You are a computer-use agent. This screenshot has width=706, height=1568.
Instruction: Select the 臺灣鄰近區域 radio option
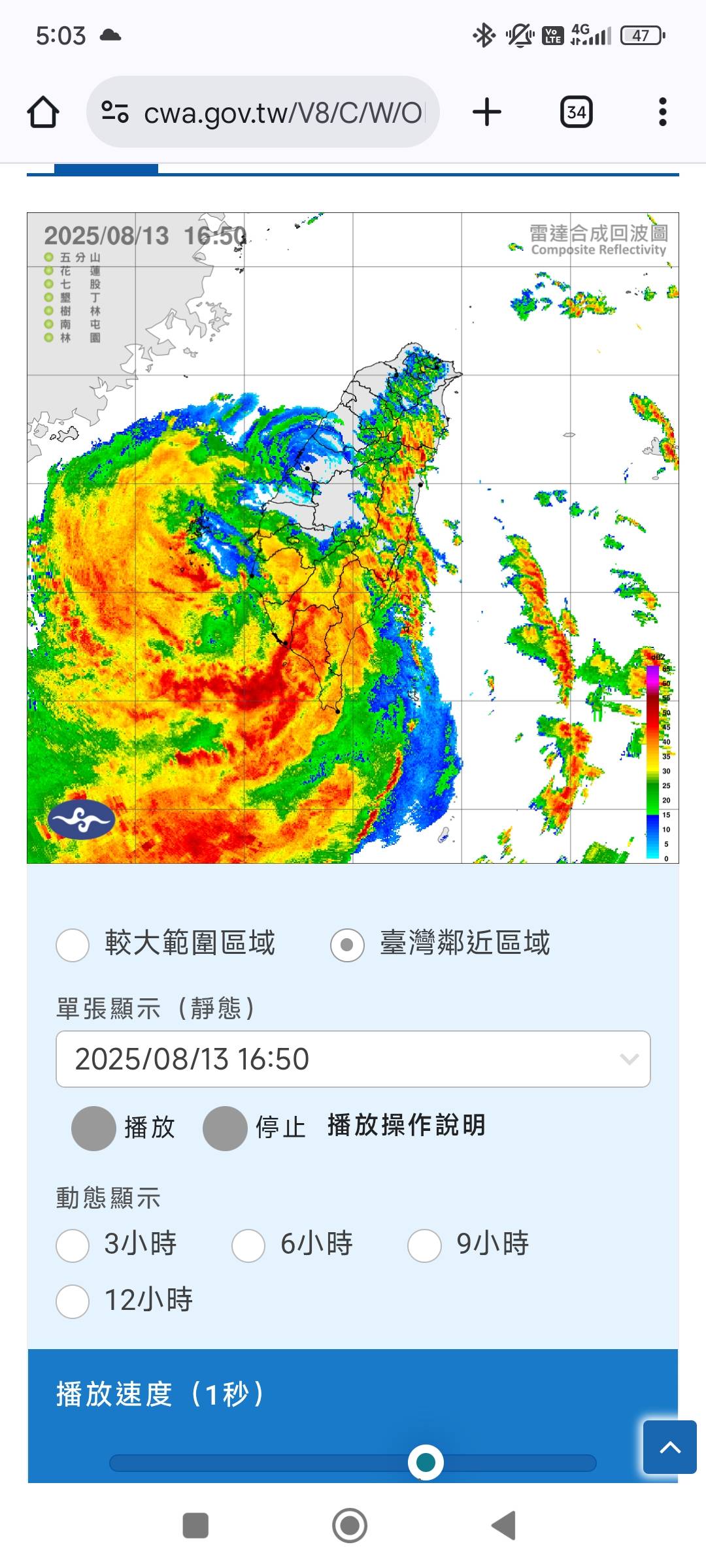[347, 945]
